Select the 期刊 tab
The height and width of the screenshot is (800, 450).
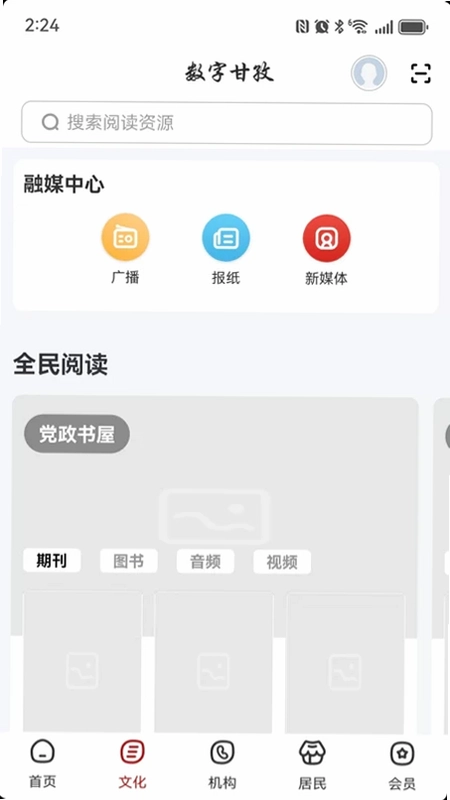pyautogui.click(x=52, y=561)
